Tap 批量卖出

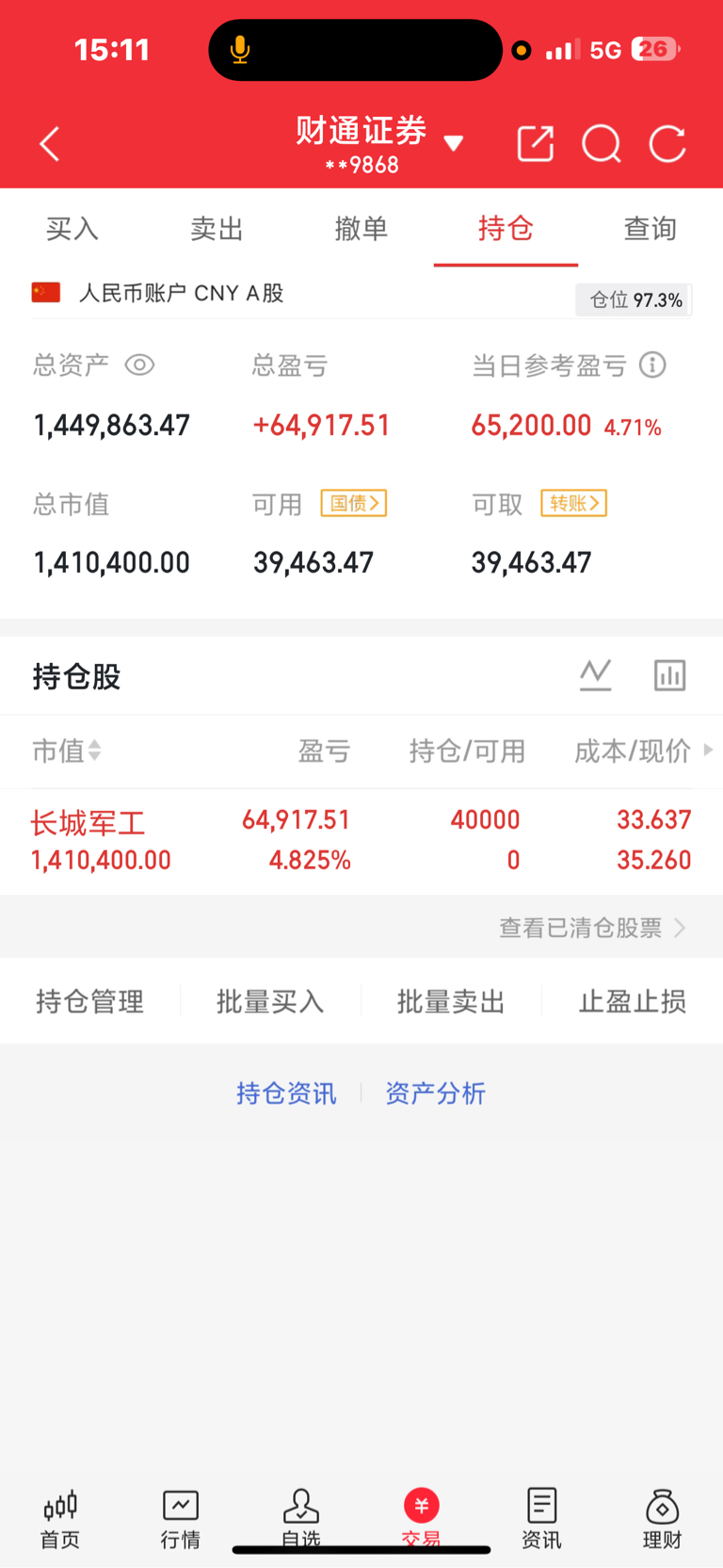(x=452, y=1001)
